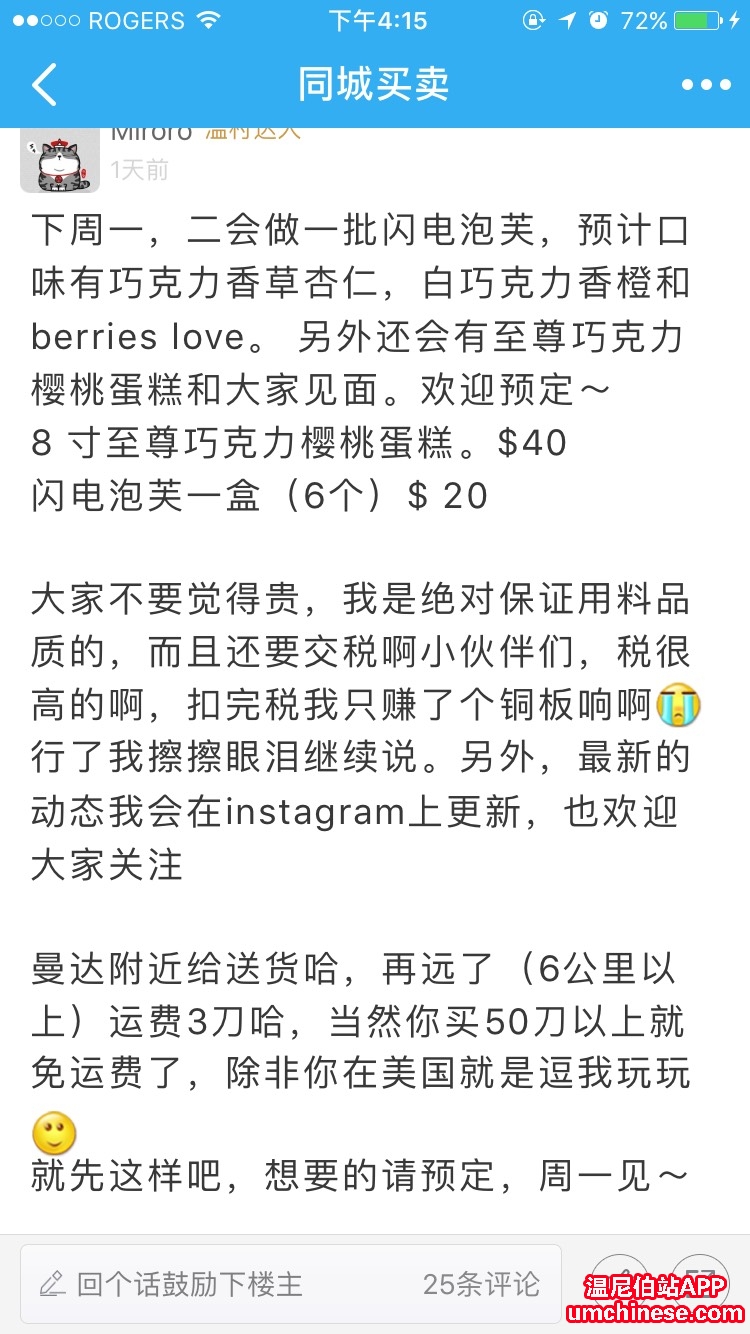
Task: Open the three-dot overflow menu
Action: [x=706, y=85]
